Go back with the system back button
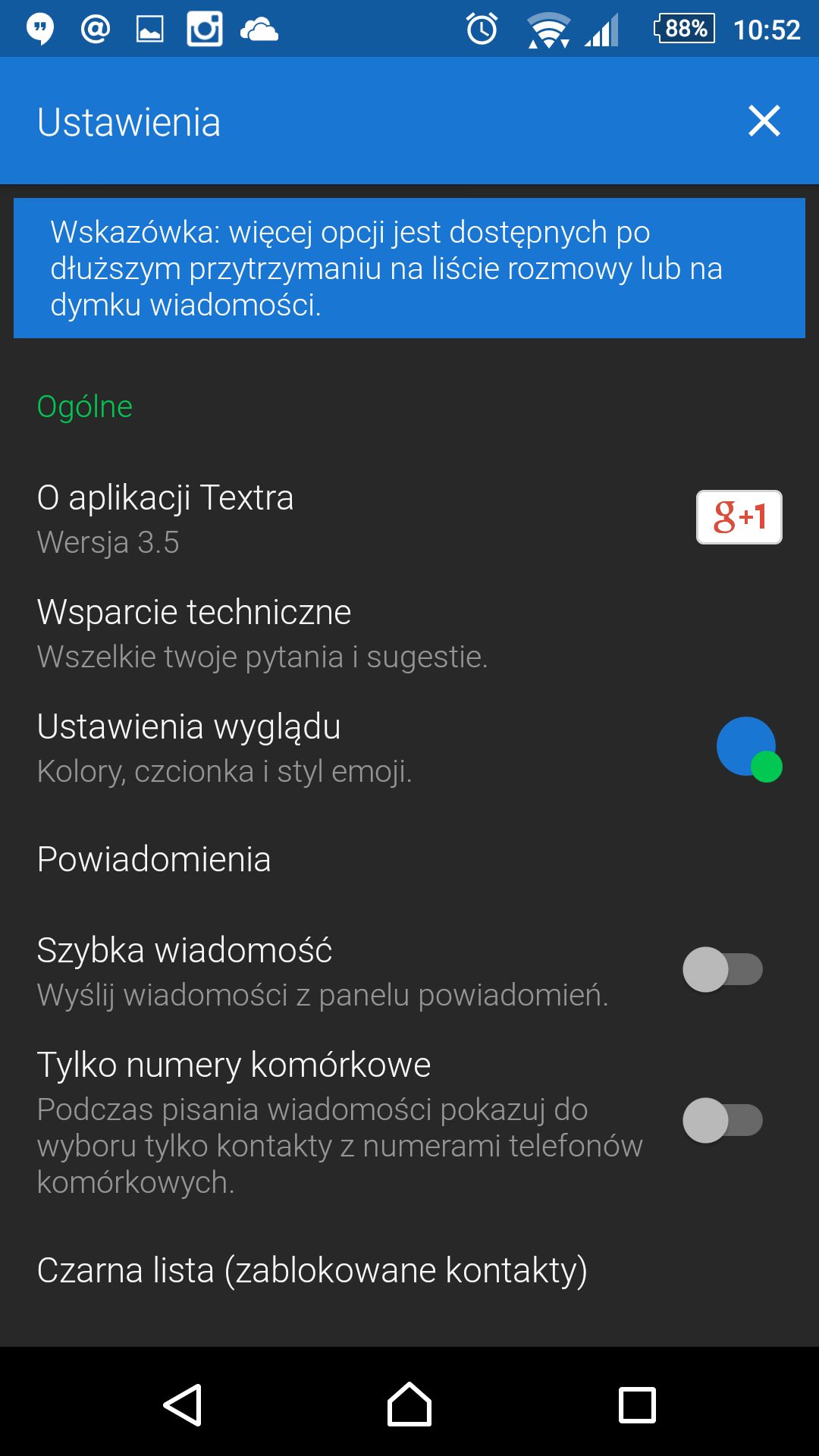 coord(183,1404)
